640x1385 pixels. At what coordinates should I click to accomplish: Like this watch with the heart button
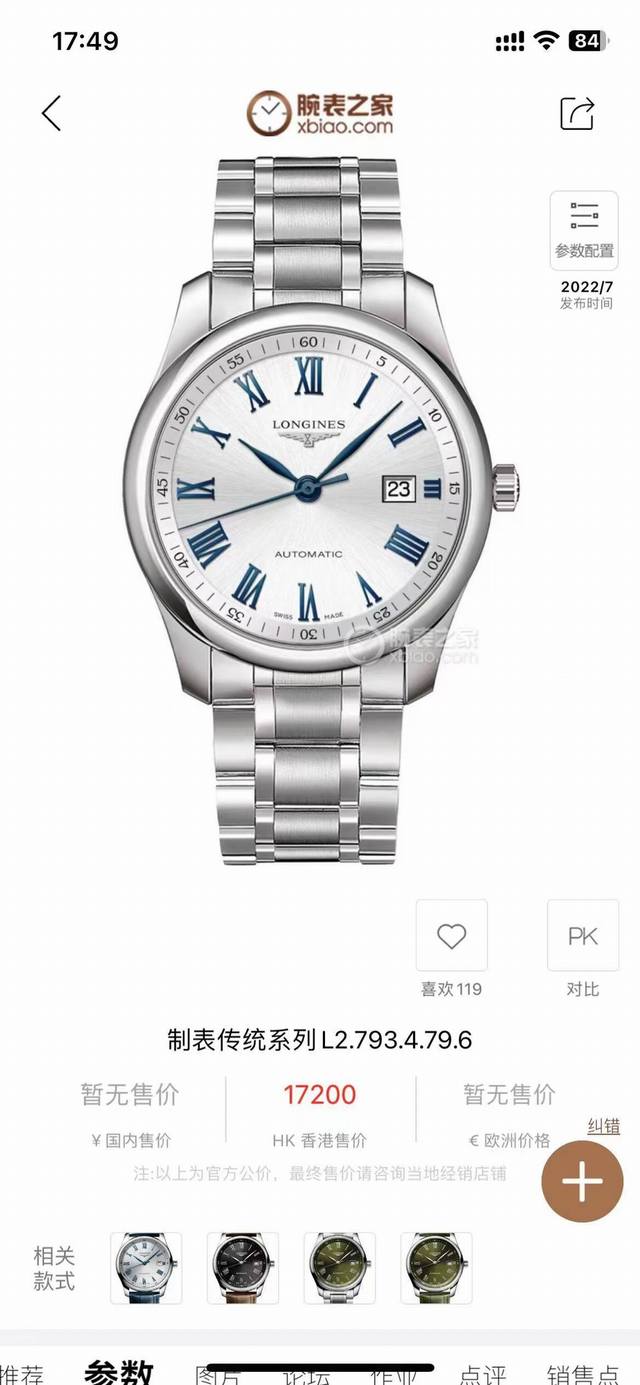452,936
